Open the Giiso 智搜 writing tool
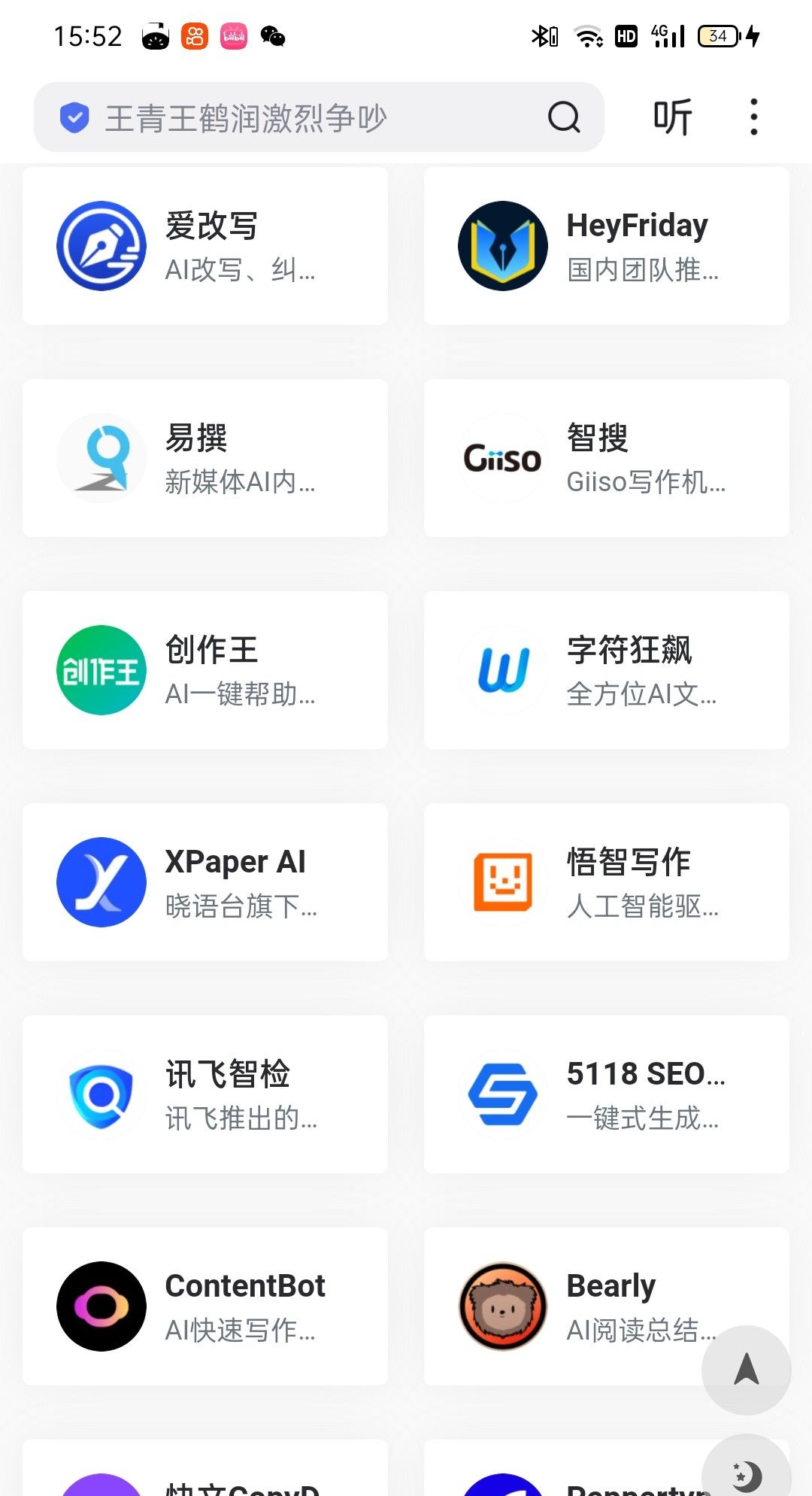 (502, 457)
